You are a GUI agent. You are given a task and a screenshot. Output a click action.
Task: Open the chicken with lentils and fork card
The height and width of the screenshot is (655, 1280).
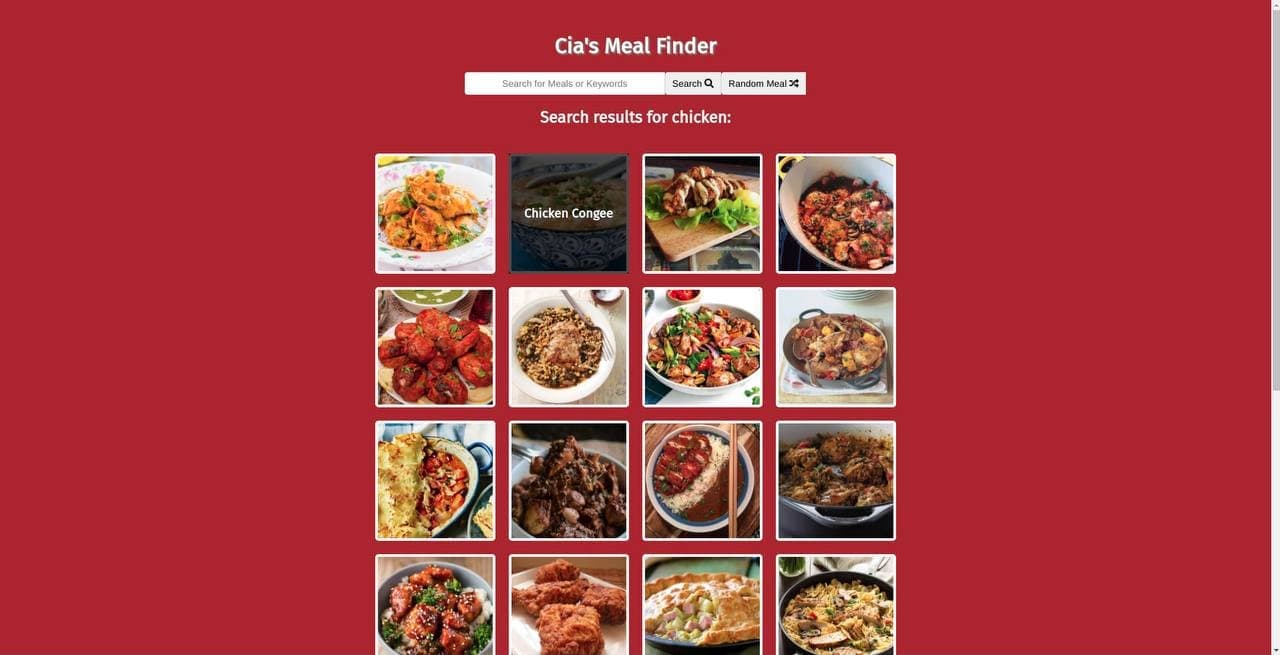[x=568, y=347]
